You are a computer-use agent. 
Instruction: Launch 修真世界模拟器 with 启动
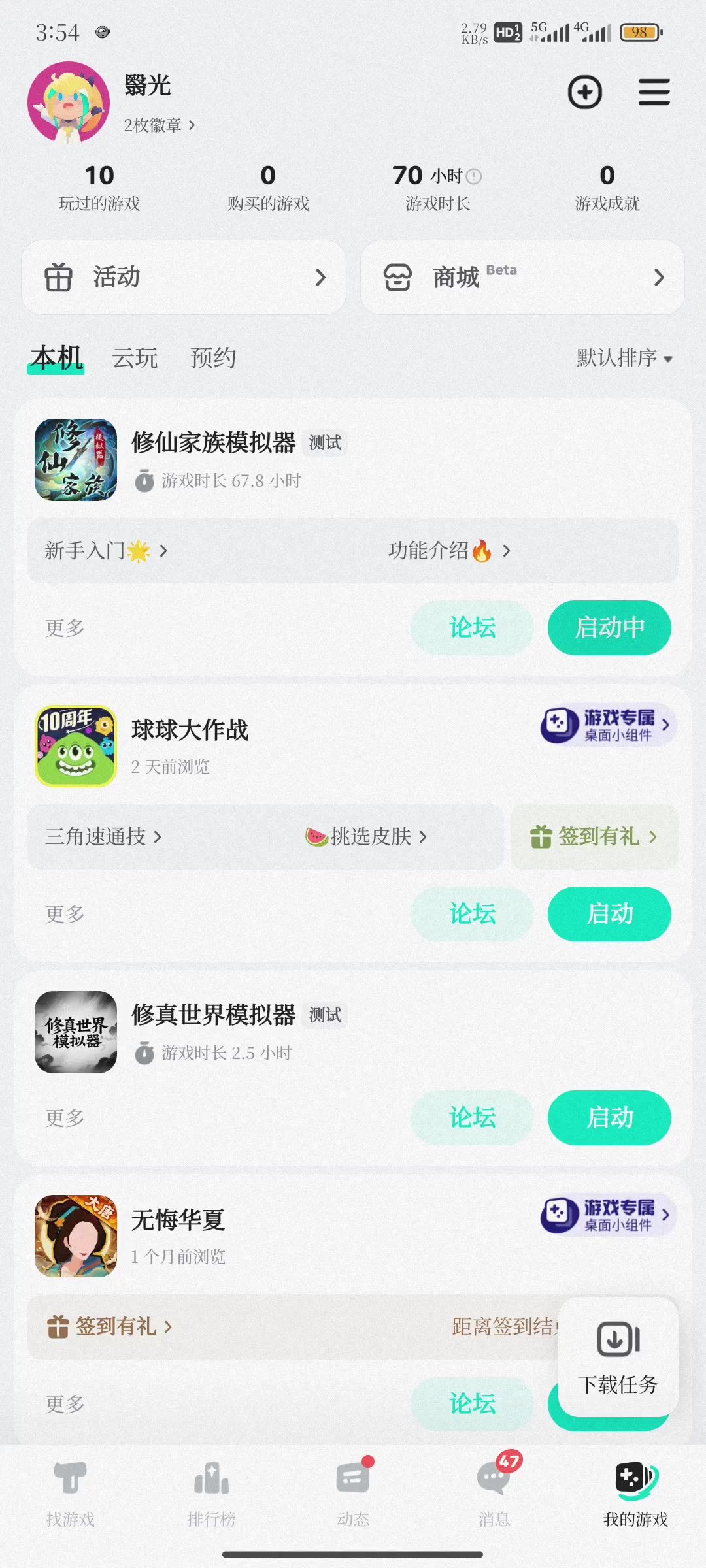(x=609, y=1117)
